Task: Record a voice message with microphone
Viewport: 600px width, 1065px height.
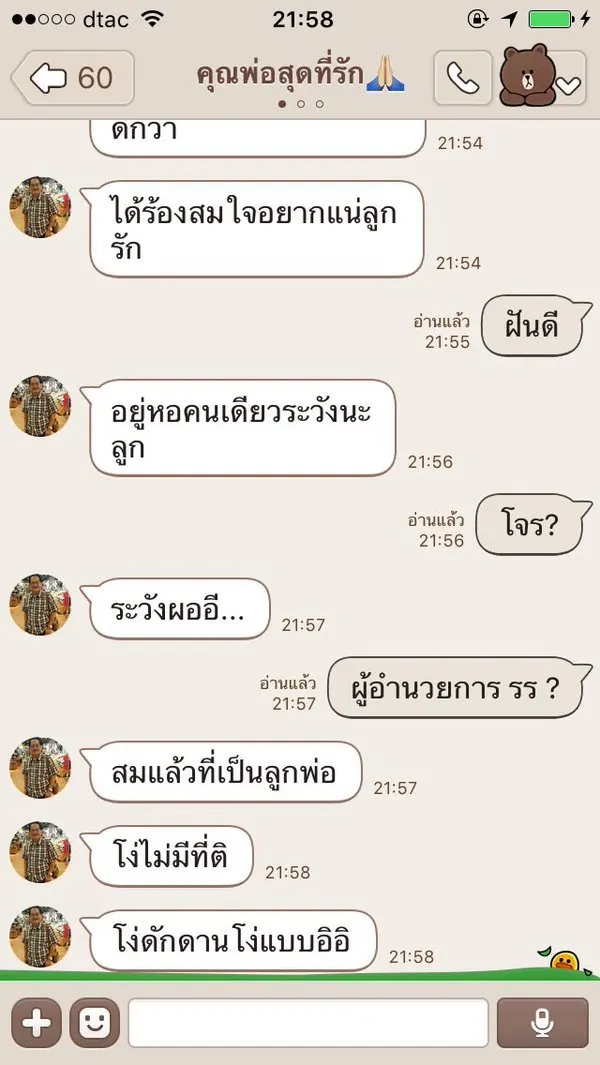Action: click(x=542, y=1022)
